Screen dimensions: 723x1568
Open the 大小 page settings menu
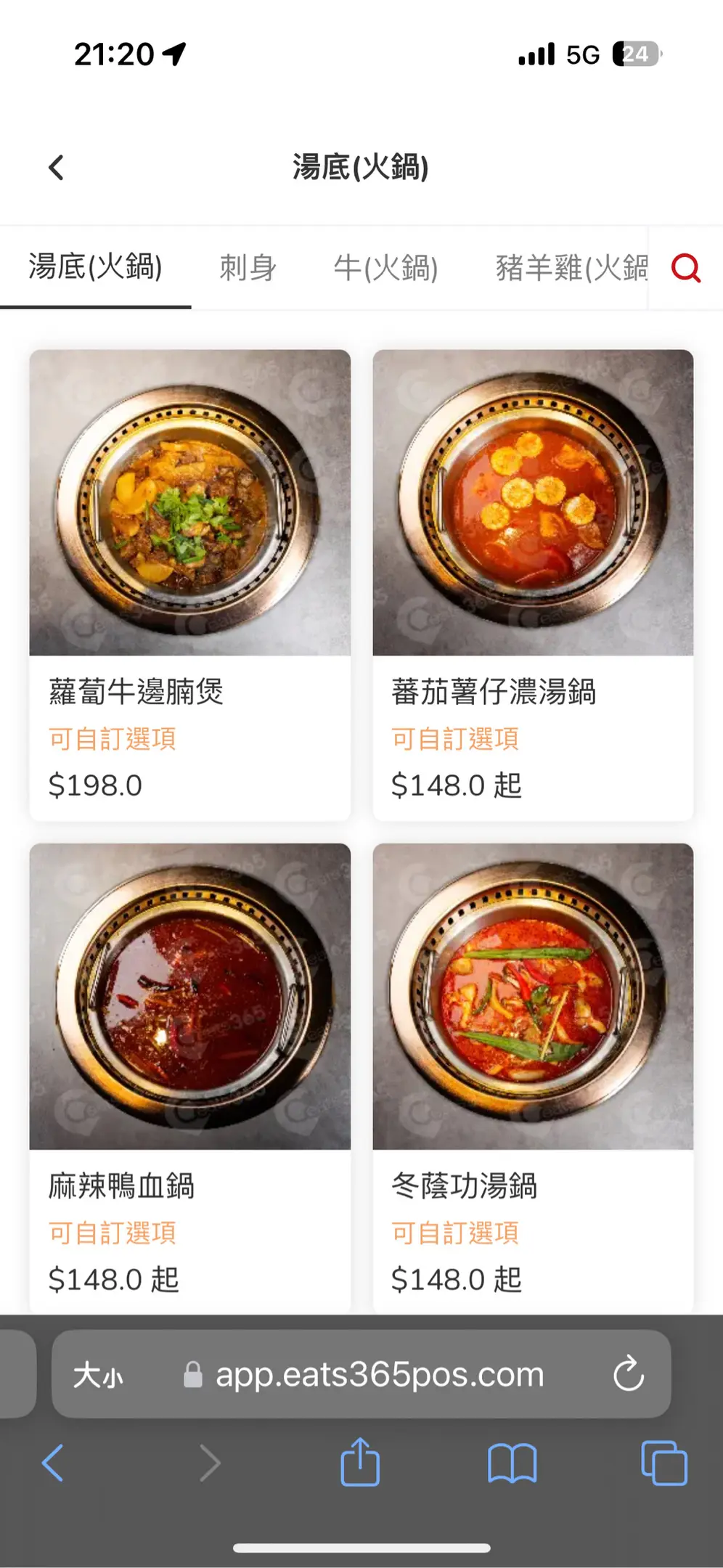point(99,1375)
